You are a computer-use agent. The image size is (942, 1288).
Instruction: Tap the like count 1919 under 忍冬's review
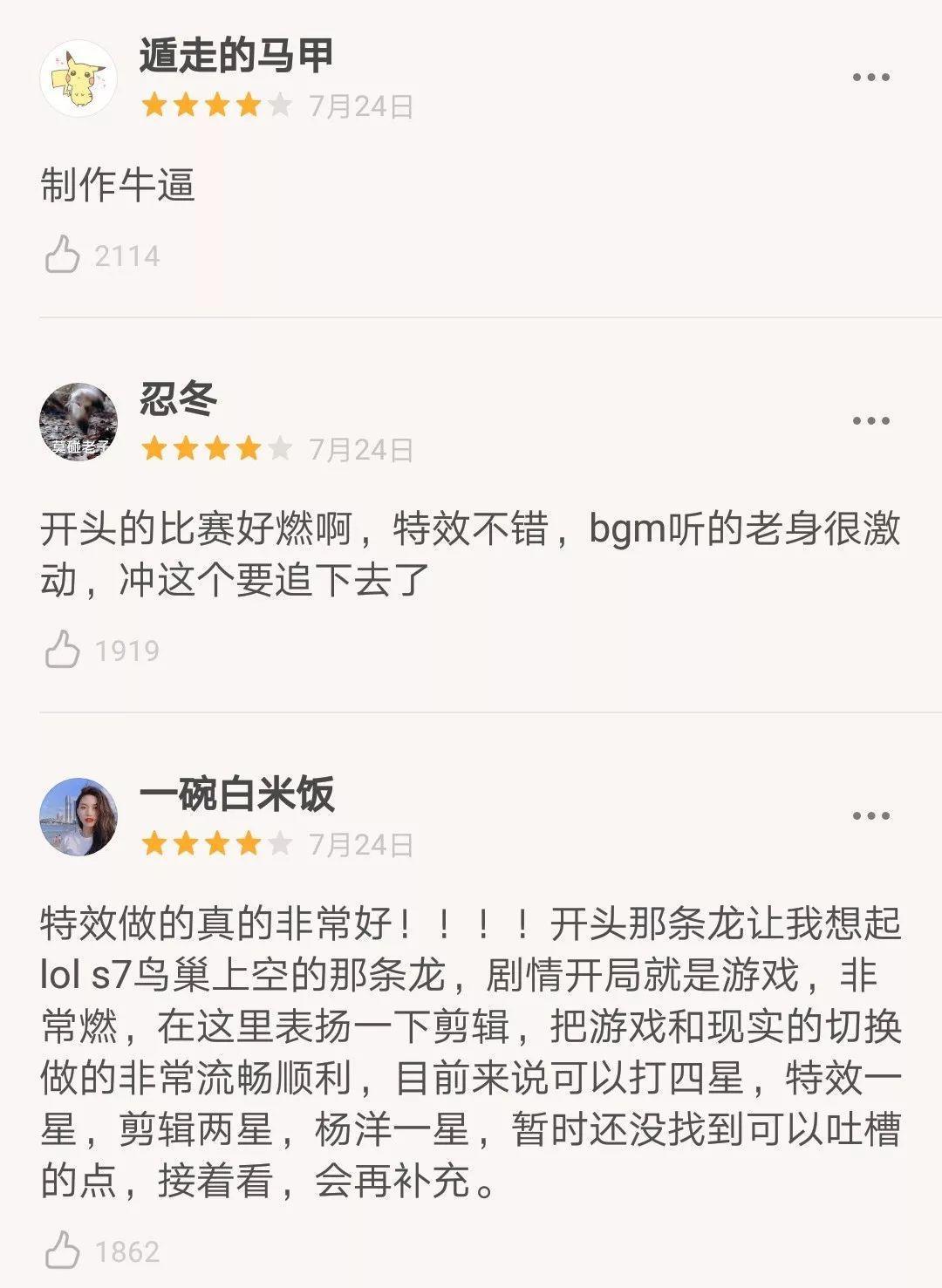pos(126,649)
